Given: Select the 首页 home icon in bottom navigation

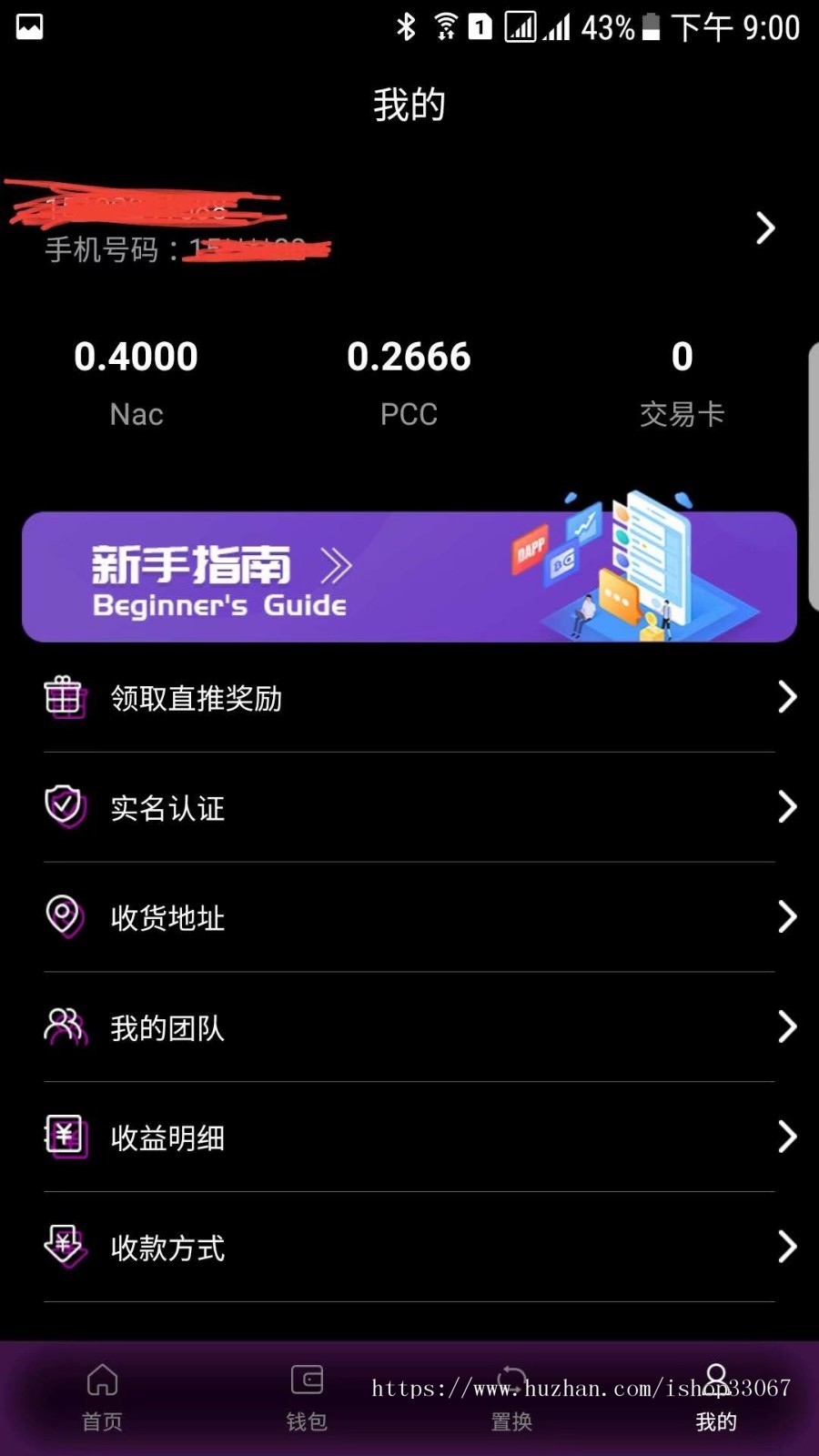Looking at the screenshot, I should [101, 1380].
